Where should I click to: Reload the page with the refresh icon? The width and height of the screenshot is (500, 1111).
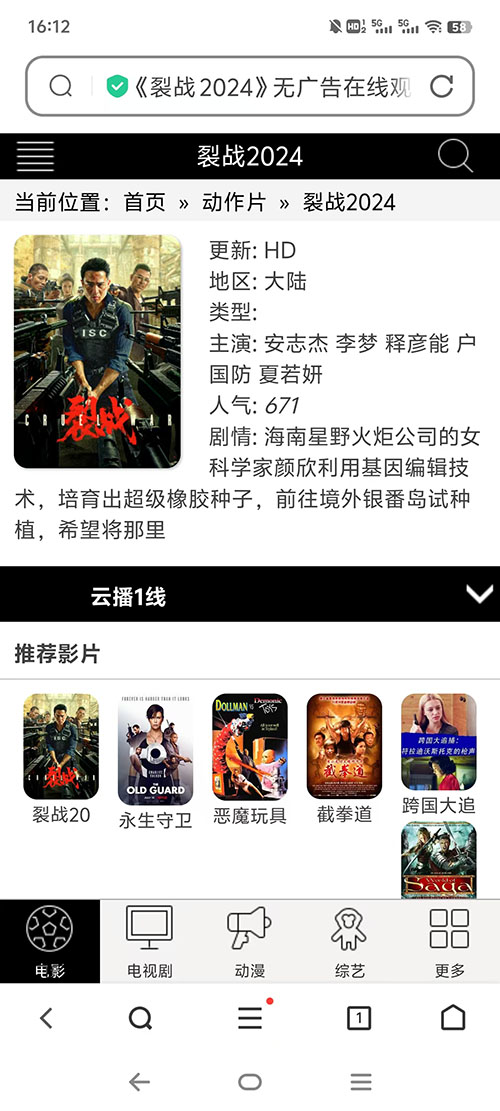click(441, 86)
